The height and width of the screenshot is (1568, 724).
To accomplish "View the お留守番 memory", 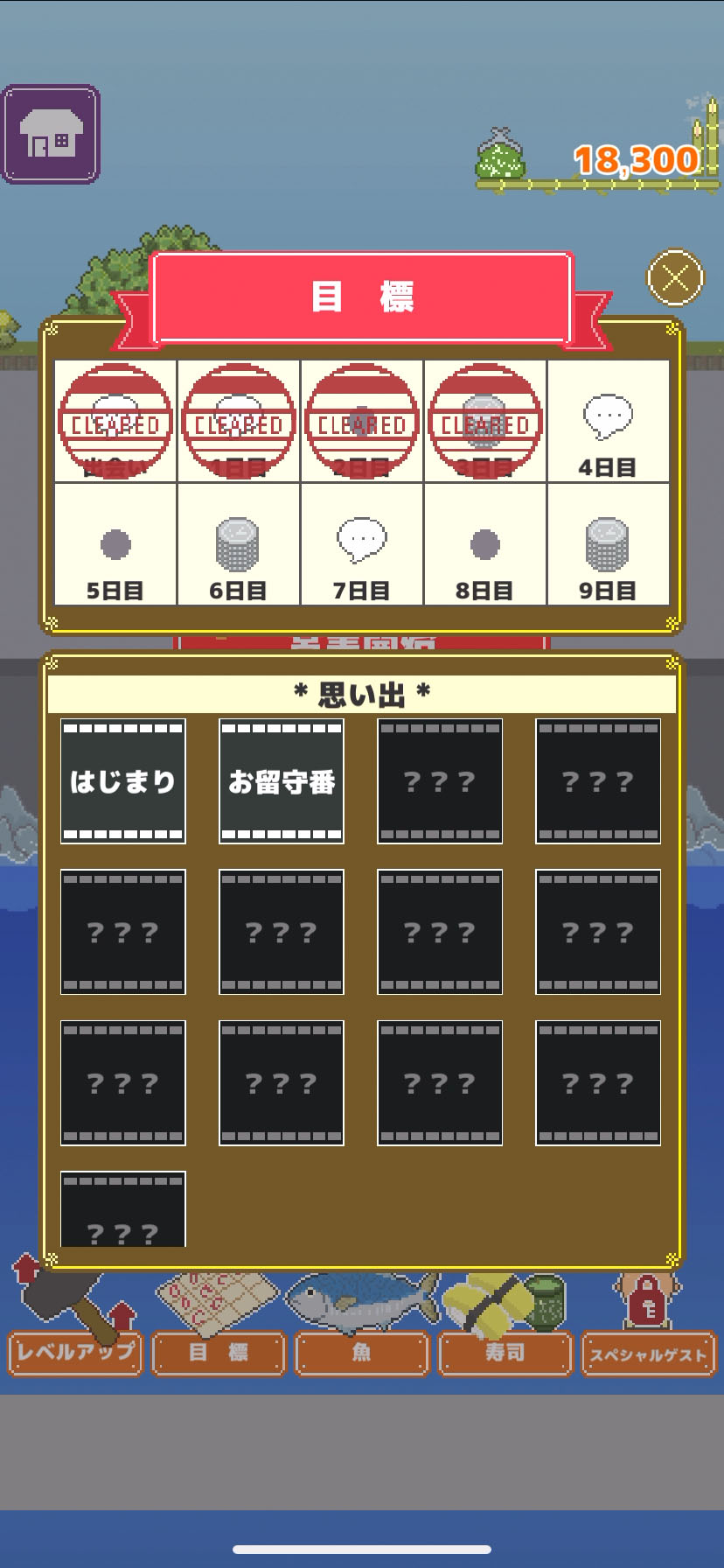I will click(x=282, y=781).
